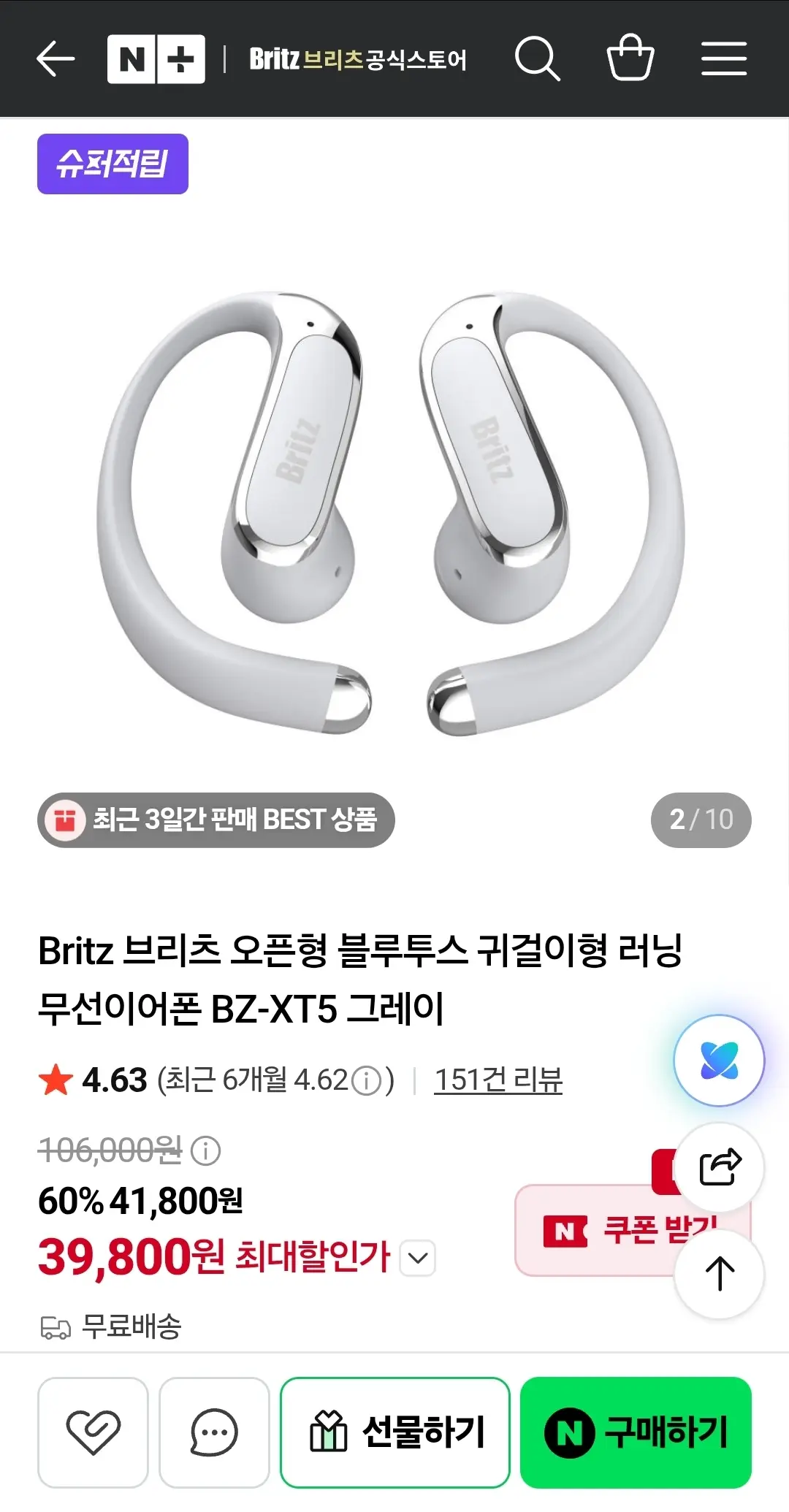Tap the green 구매하기 buy button
Image resolution: width=789 pixels, height=1512 pixels.
[636, 1432]
